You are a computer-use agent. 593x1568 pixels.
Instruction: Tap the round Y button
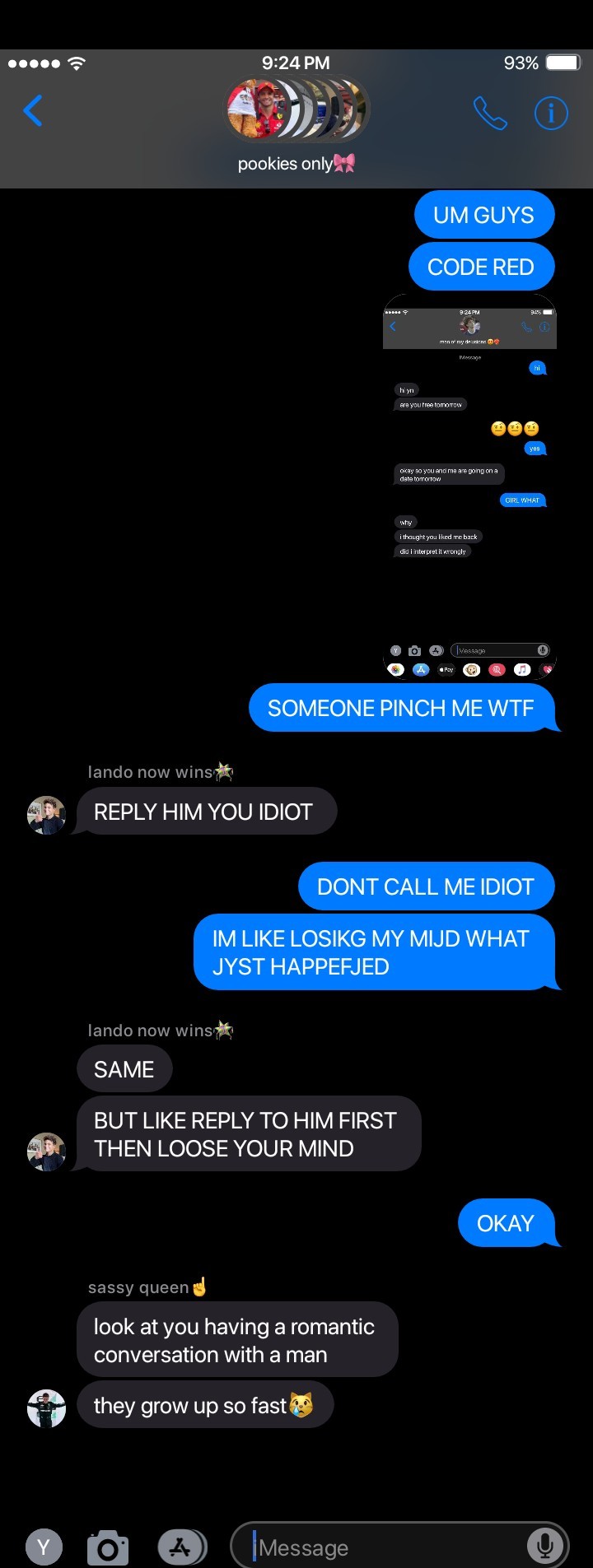44,1547
